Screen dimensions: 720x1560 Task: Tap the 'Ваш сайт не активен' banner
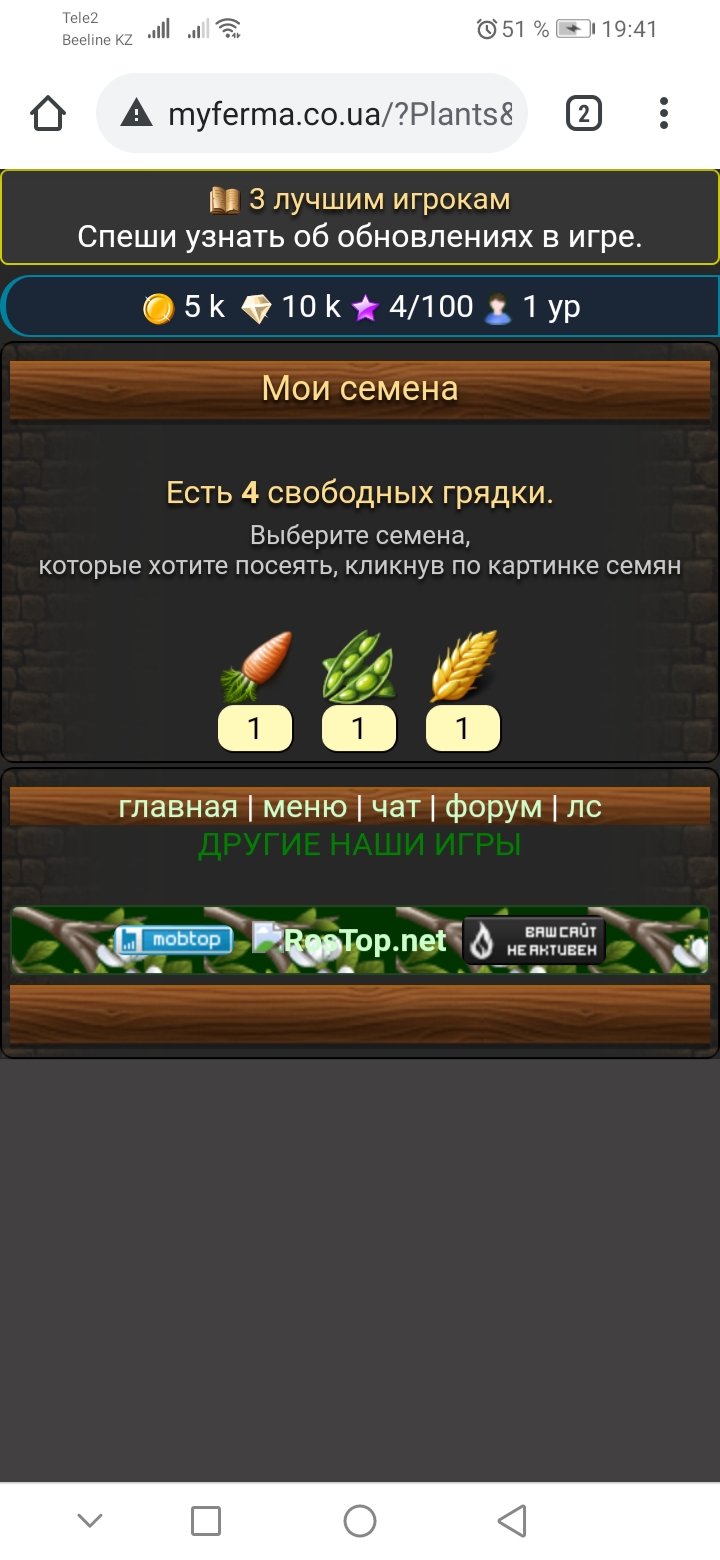(x=534, y=941)
